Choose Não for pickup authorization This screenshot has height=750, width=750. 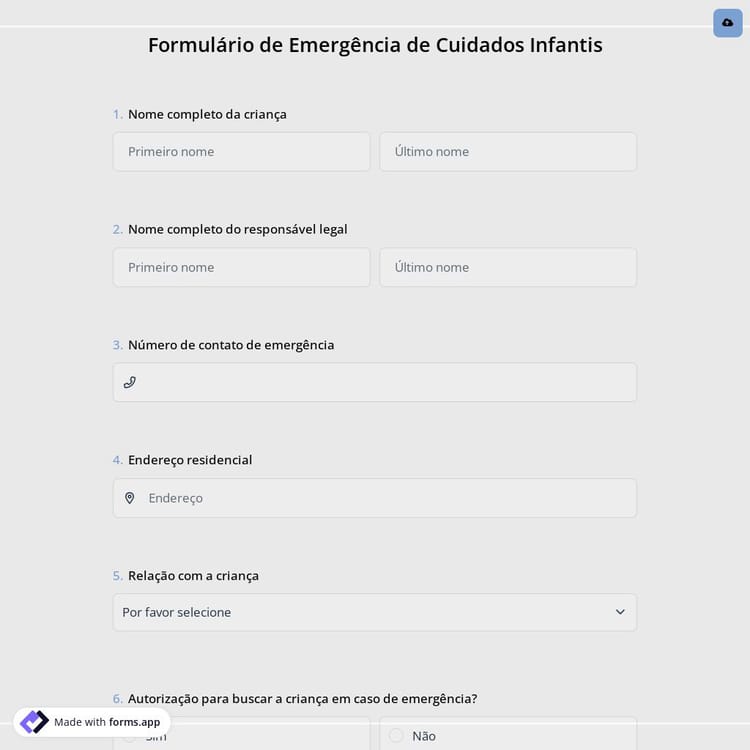(398, 735)
